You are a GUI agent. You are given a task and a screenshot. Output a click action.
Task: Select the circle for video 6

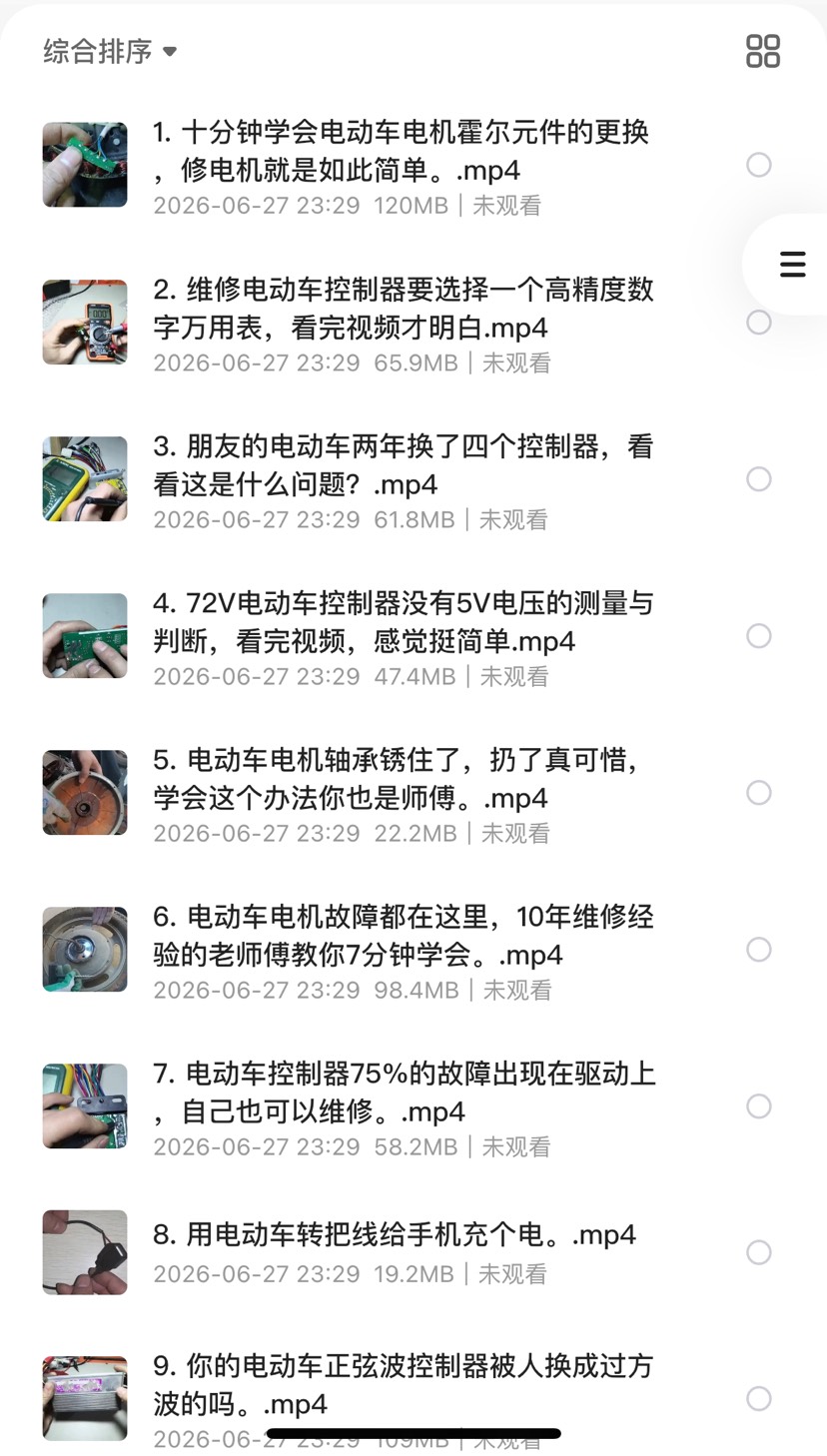(759, 950)
